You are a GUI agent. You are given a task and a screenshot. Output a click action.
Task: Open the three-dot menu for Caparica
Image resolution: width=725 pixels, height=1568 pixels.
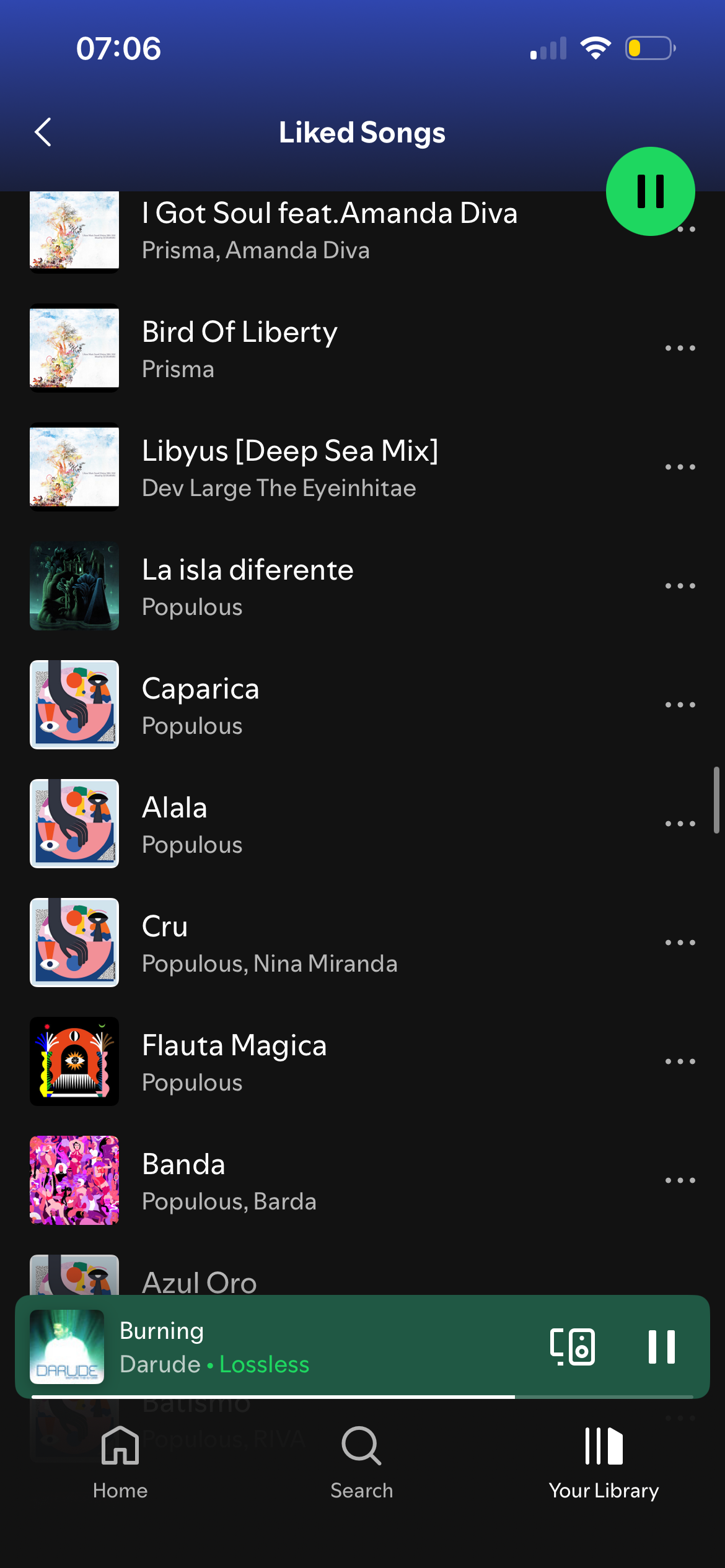click(x=680, y=705)
